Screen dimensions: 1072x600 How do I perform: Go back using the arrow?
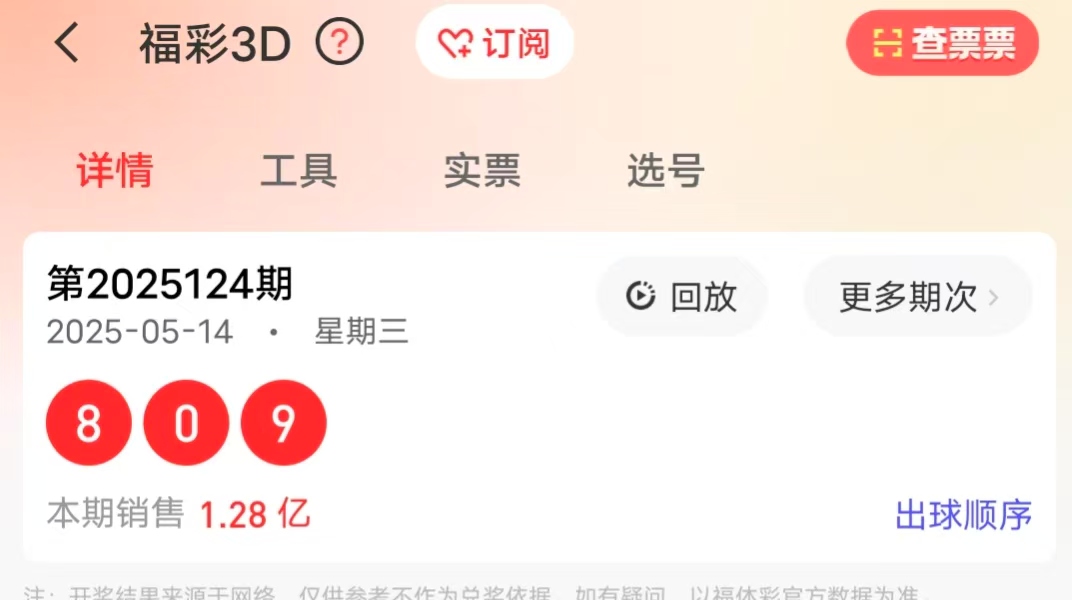pyautogui.click(x=67, y=44)
